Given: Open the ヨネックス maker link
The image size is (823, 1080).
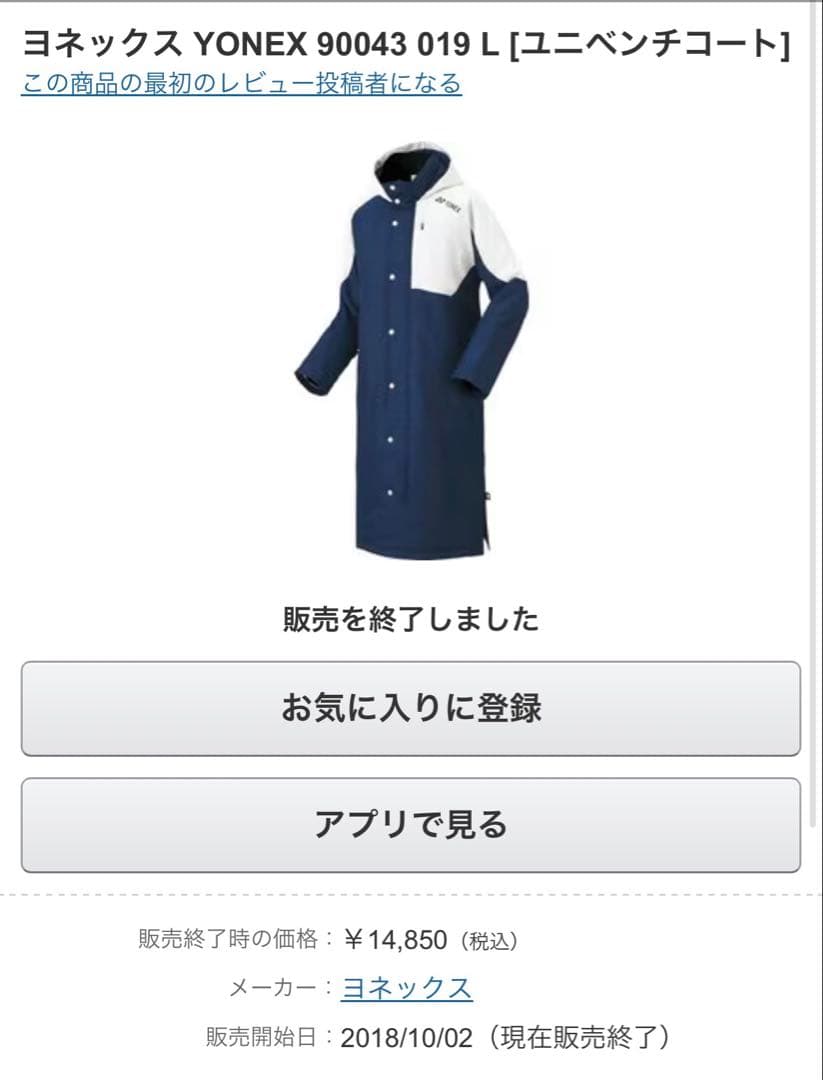Looking at the screenshot, I should click(x=407, y=988).
